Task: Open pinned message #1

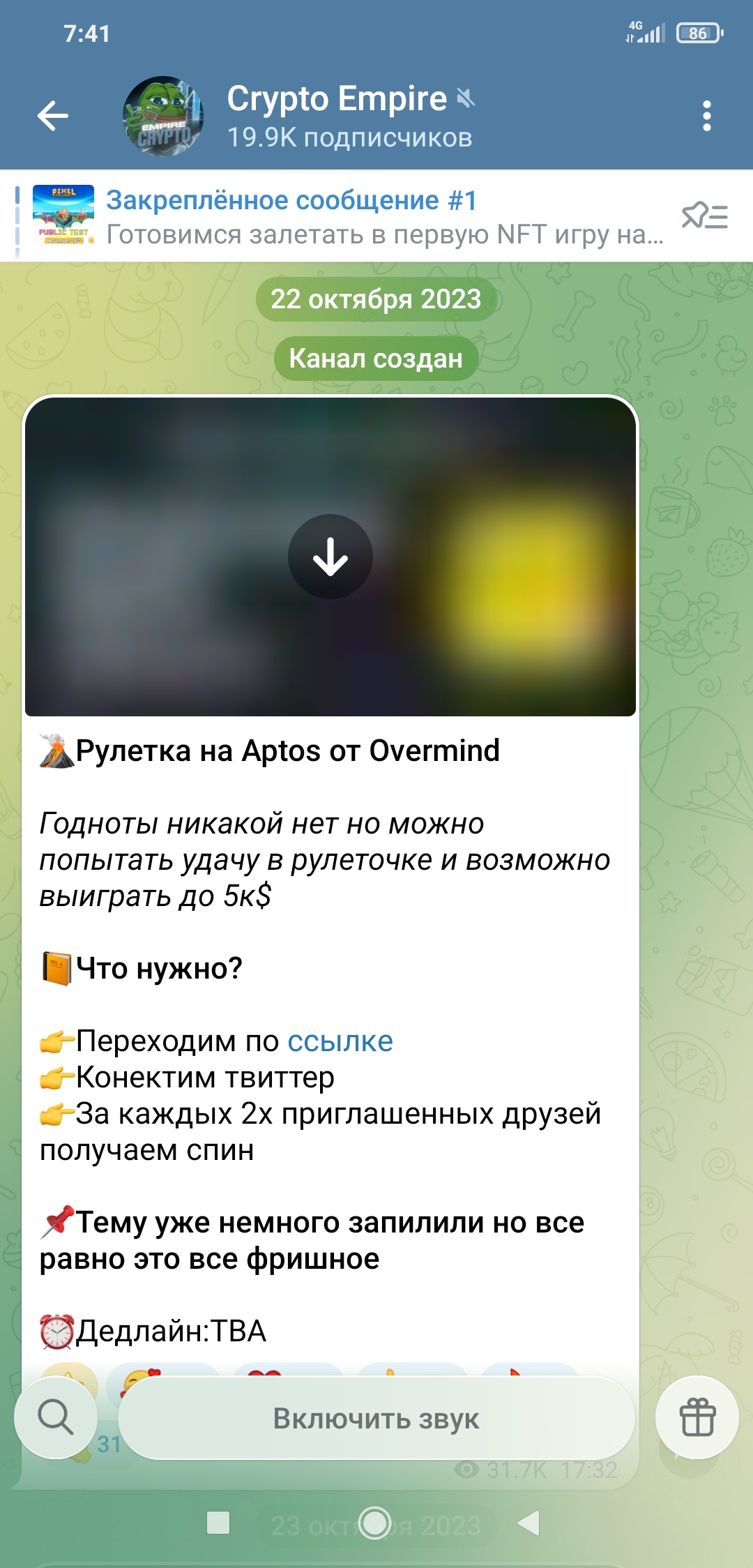Action: coord(349,217)
